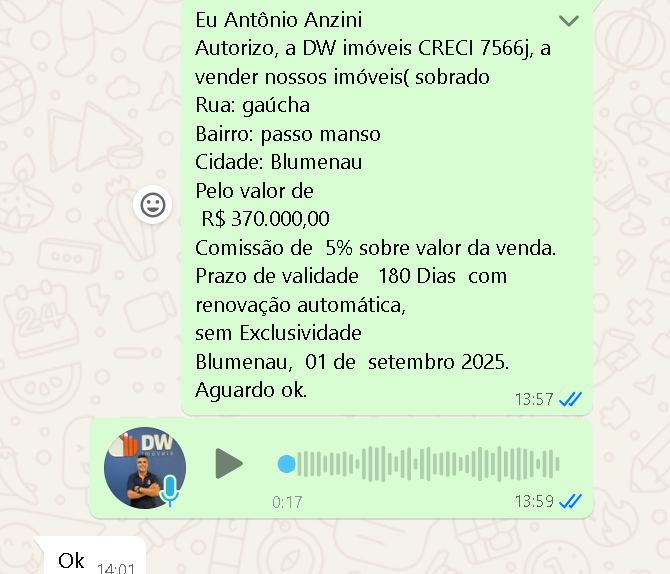Image resolution: width=670 pixels, height=574 pixels.
Task: Seek within the voice message waveform
Action: [420, 463]
